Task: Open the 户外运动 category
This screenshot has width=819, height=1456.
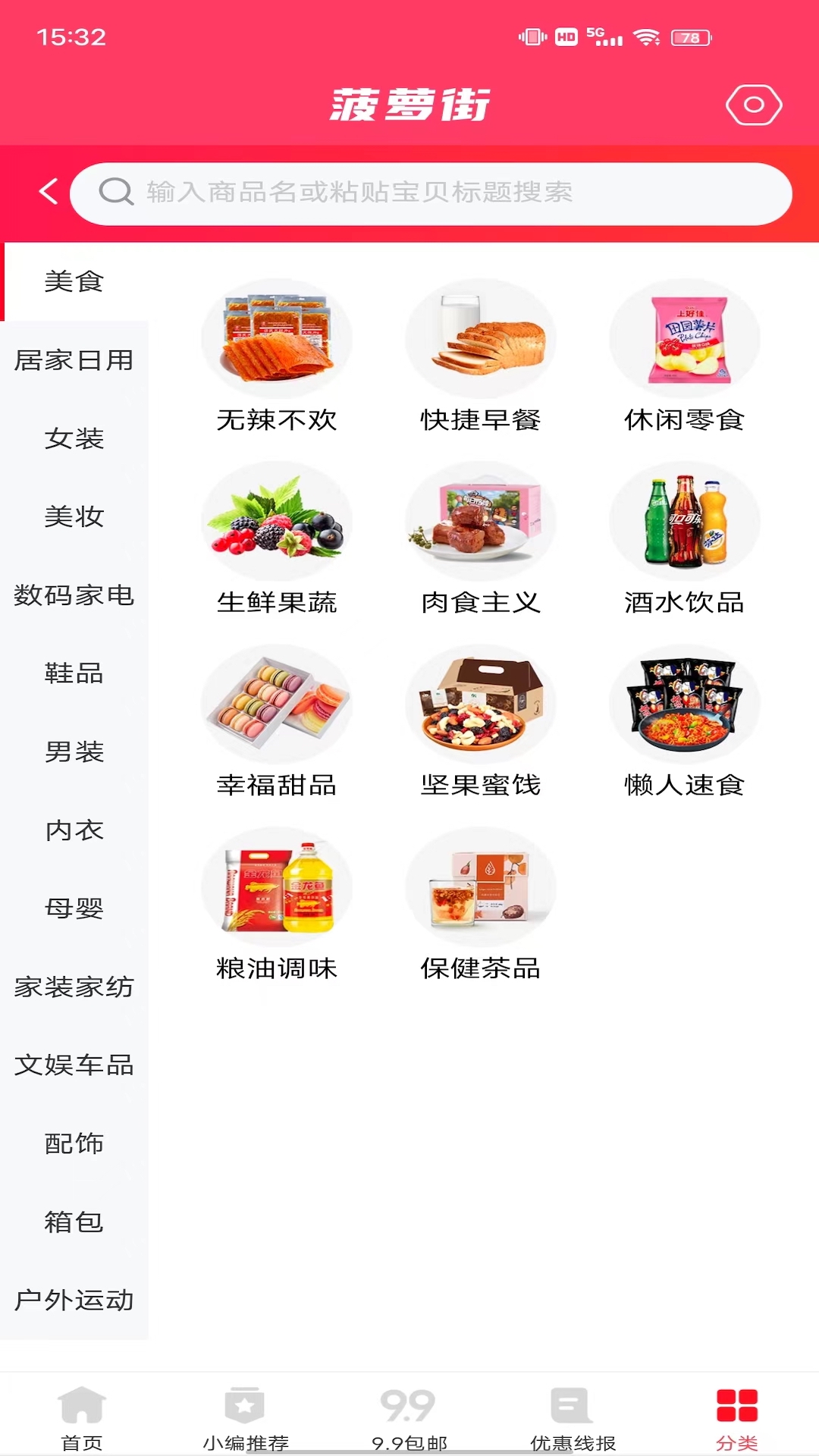Action: tap(74, 1301)
